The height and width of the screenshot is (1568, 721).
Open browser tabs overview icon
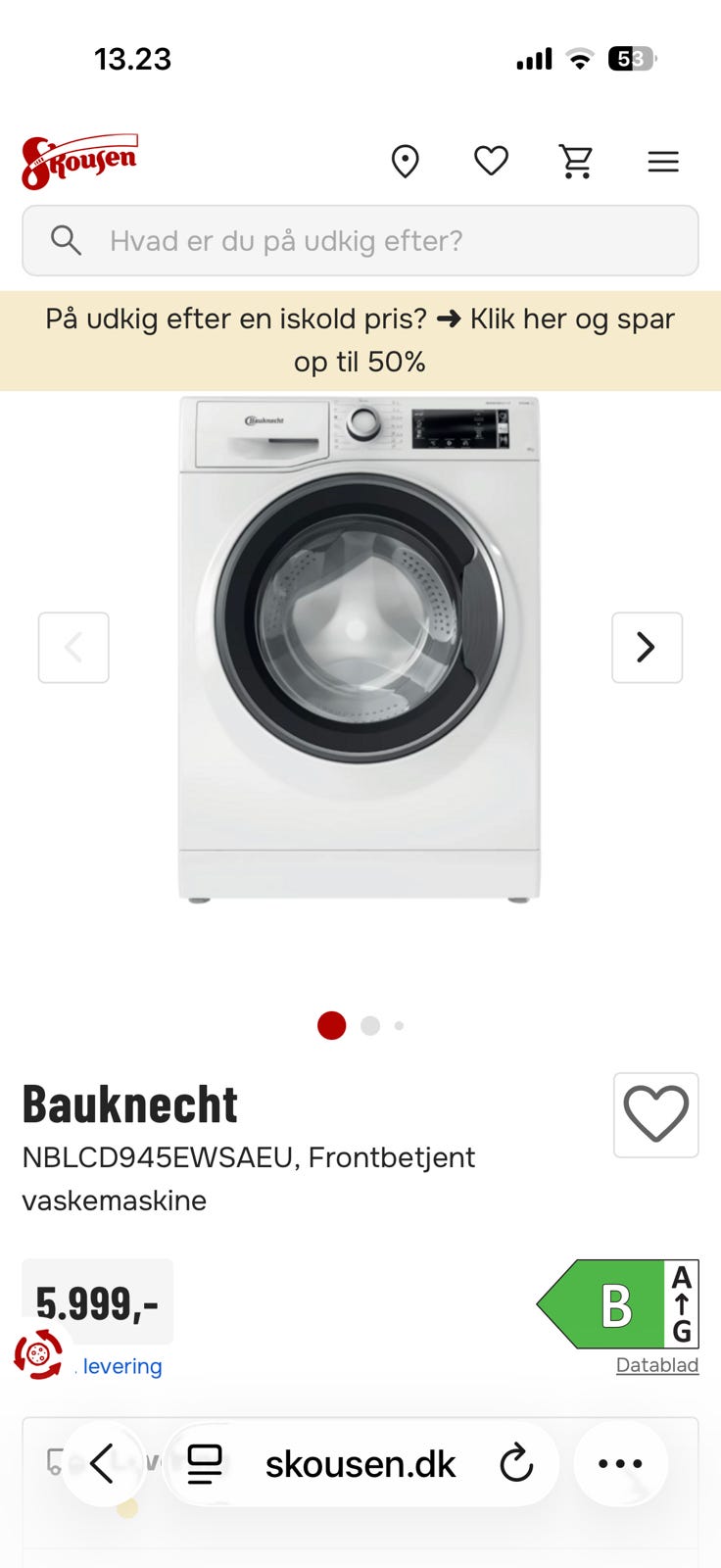point(205,1463)
